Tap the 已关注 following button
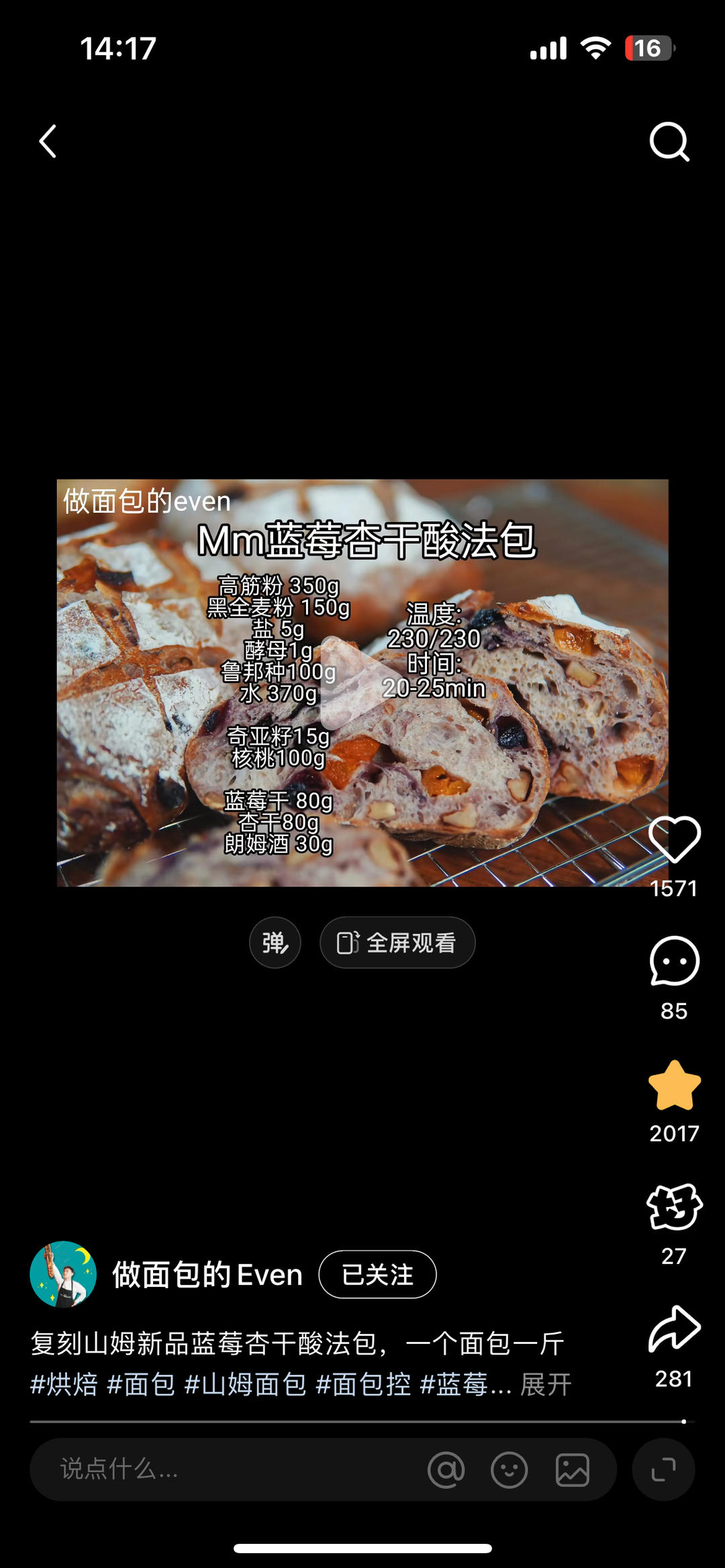Screen dimensions: 725x1568 pyautogui.click(x=377, y=1274)
